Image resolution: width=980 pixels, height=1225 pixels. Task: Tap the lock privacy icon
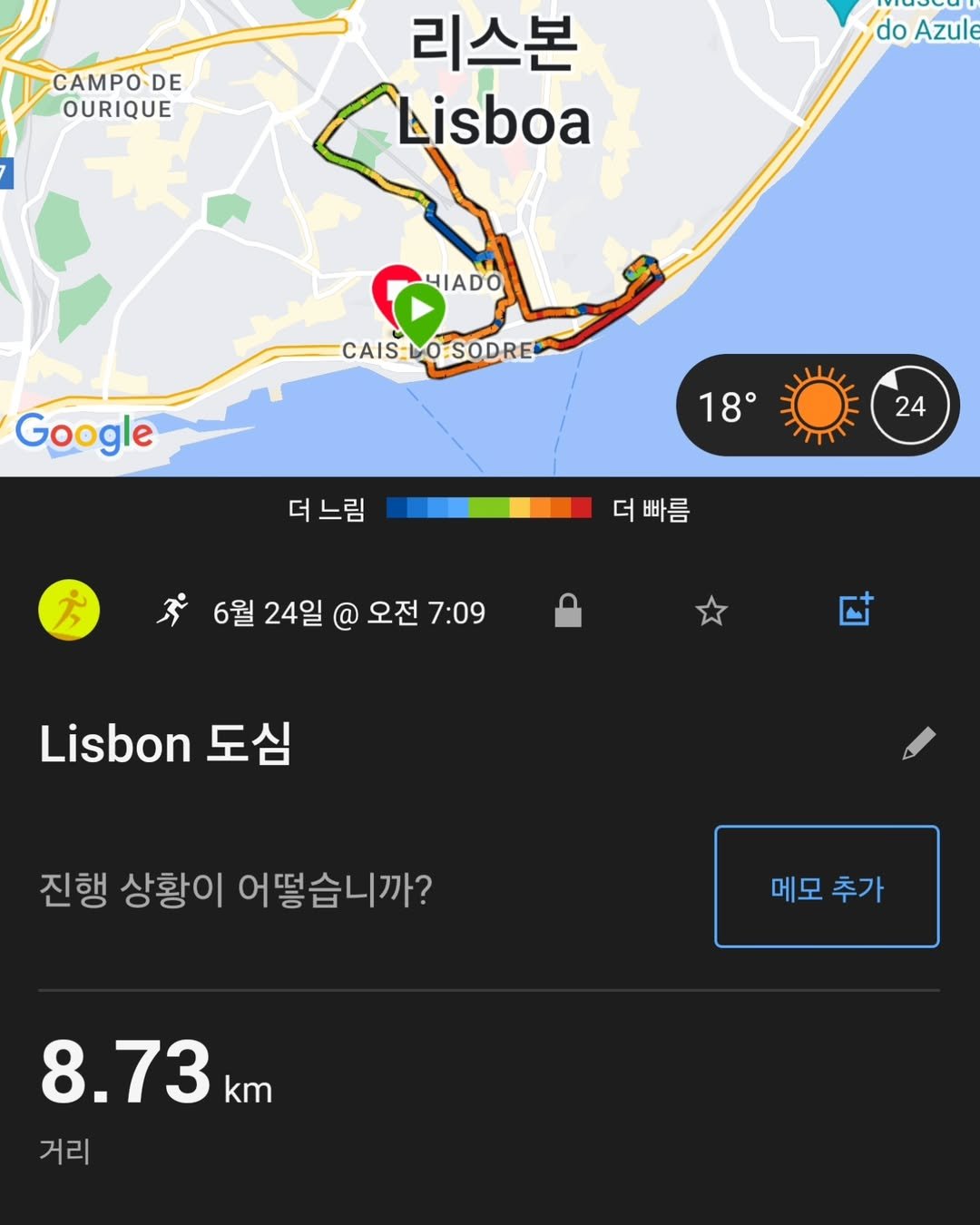568,611
